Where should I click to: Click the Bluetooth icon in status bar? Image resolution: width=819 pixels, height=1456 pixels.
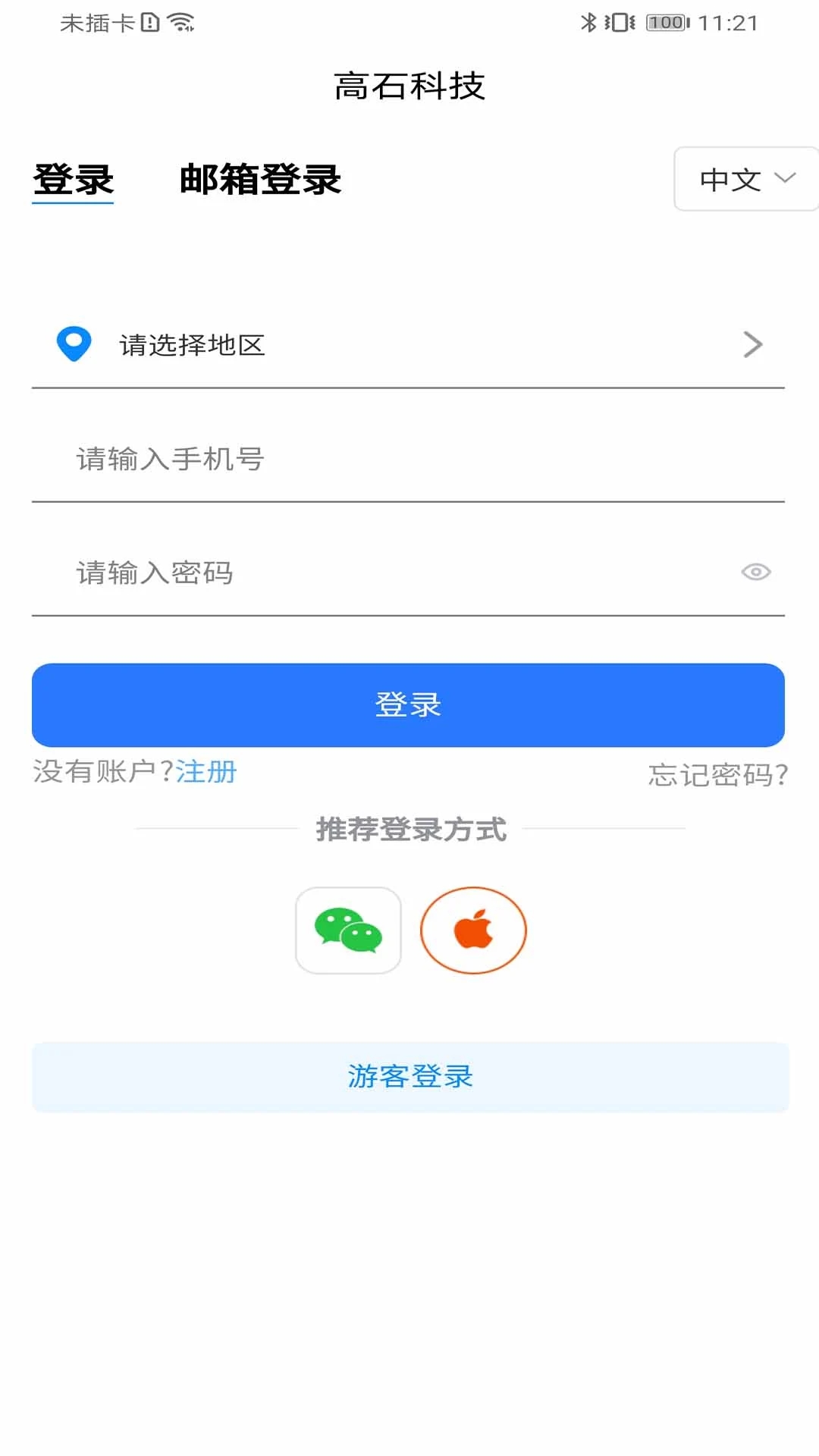tap(588, 22)
